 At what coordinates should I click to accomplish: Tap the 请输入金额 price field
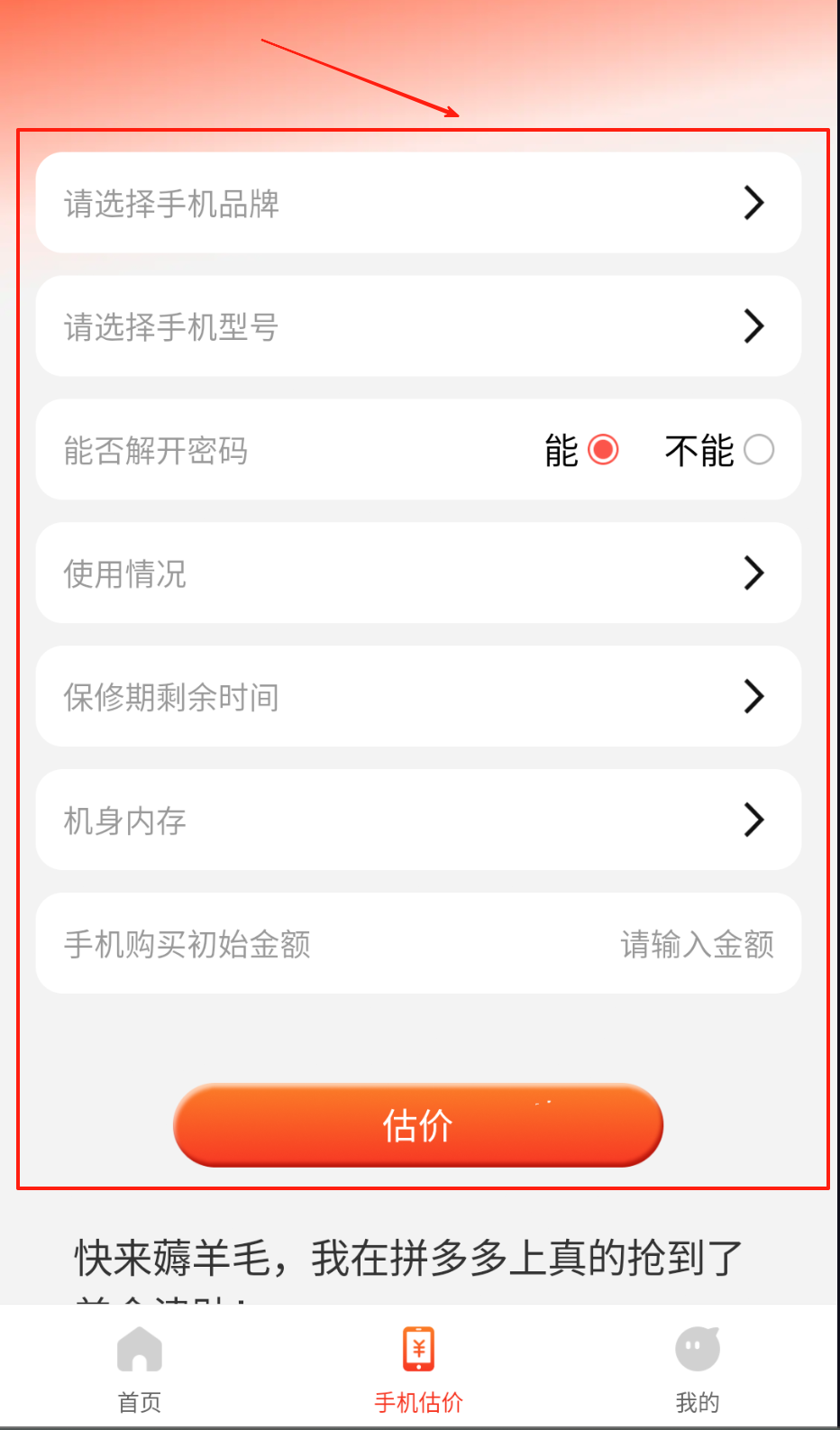tap(696, 944)
